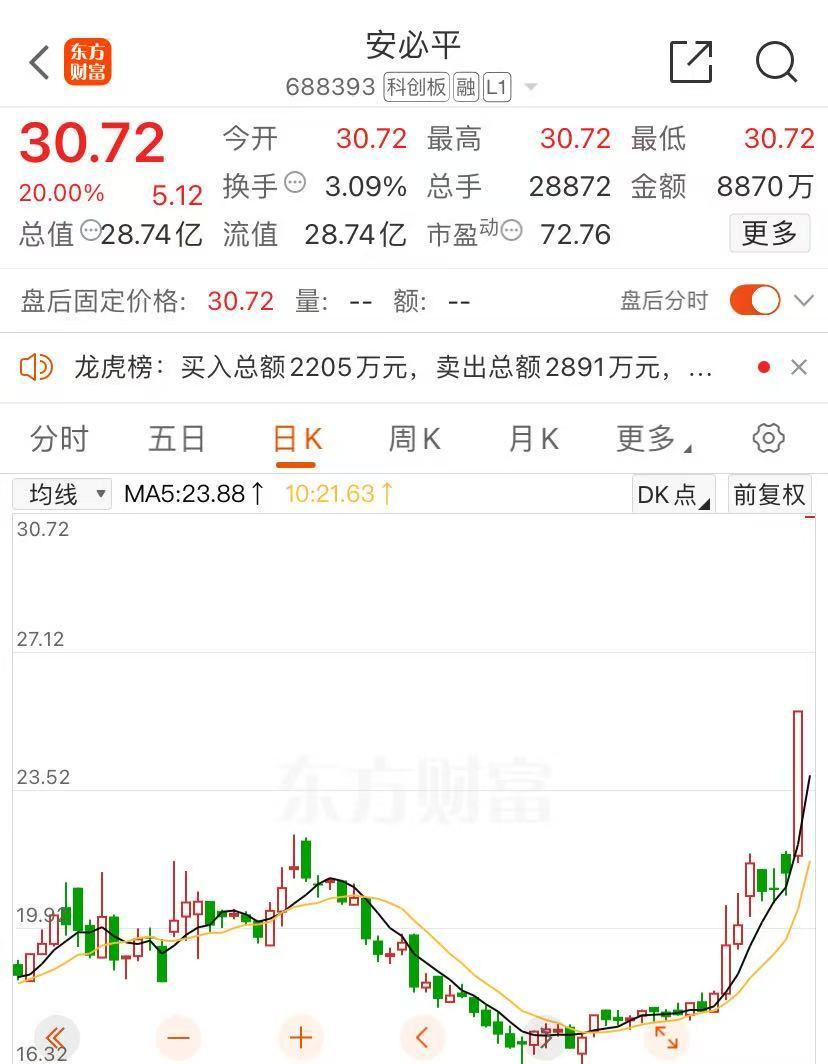828x1064 pixels.
Task: Dismiss the 龙虎榜 banner with its X
Action: click(799, 367)
